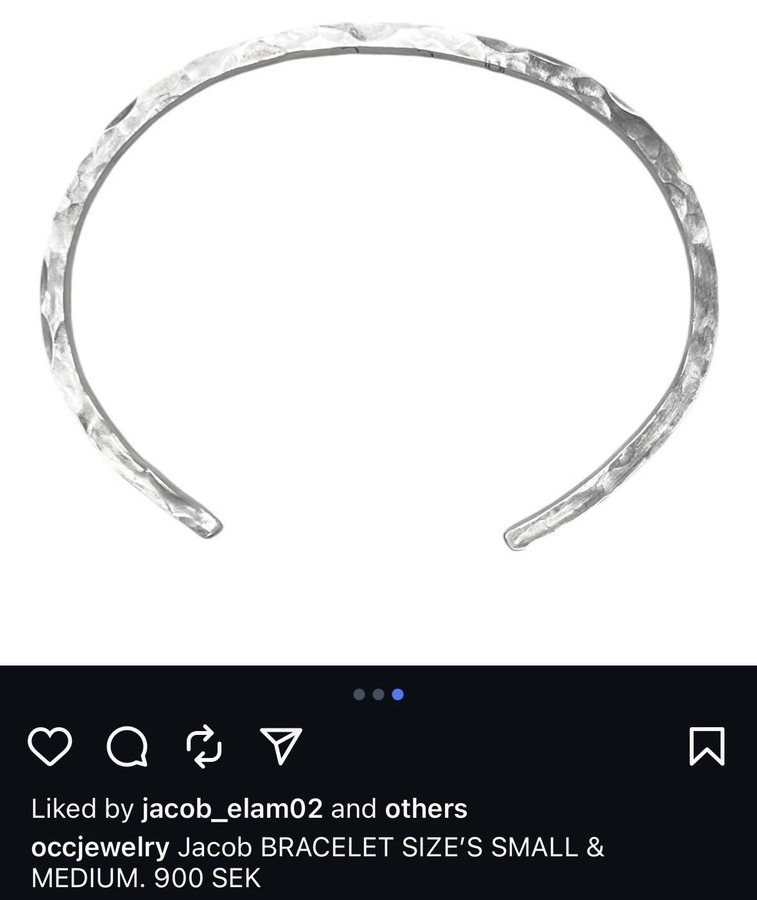Screen dimensions: 757x900
Task: View others who liked the post
Action: (x=426, y=808)
